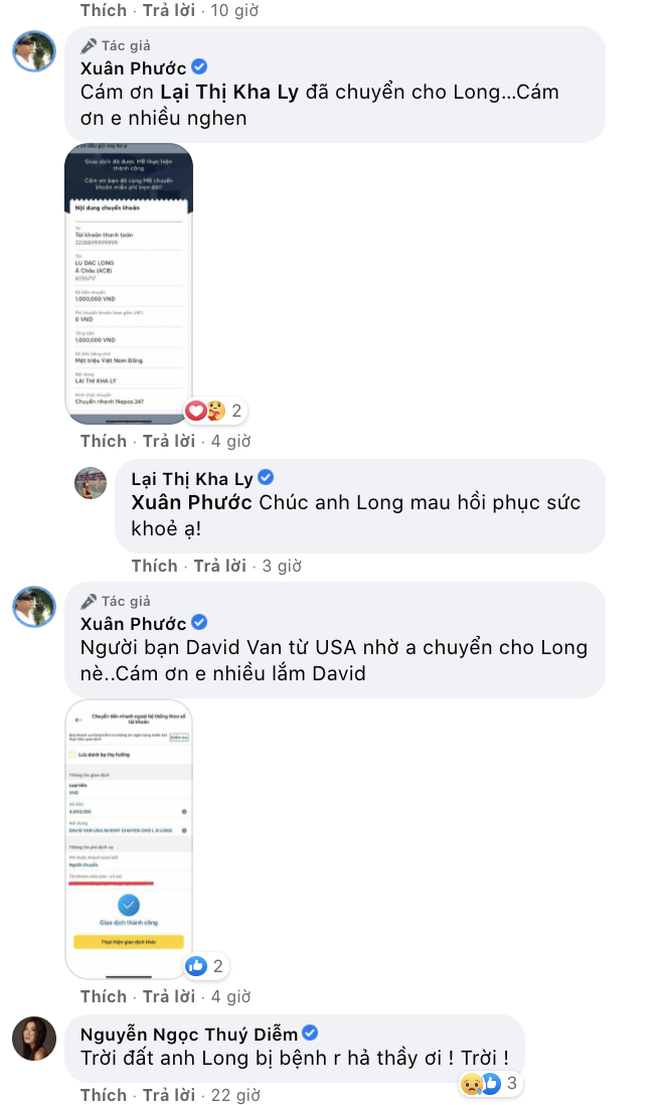Viewport: 660px width, 1105px height.
Task: View reactions on Nguyễn Ngọc Thuý Diễm's comment
Action: pos(490,1083)
